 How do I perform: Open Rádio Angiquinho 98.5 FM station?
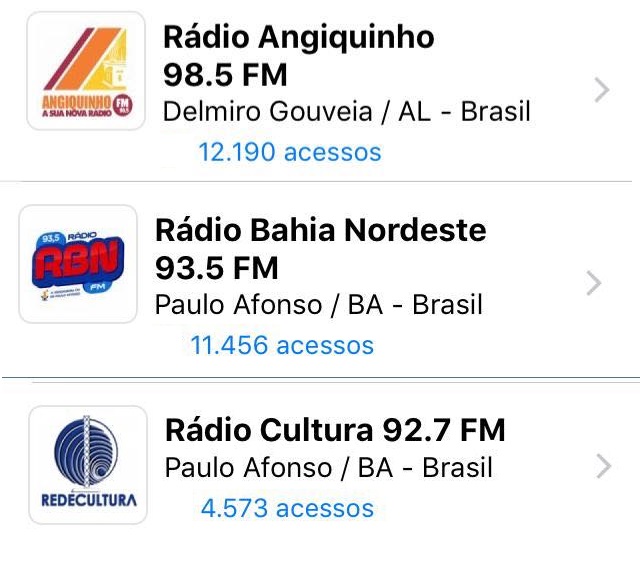[x=320, y=90]
